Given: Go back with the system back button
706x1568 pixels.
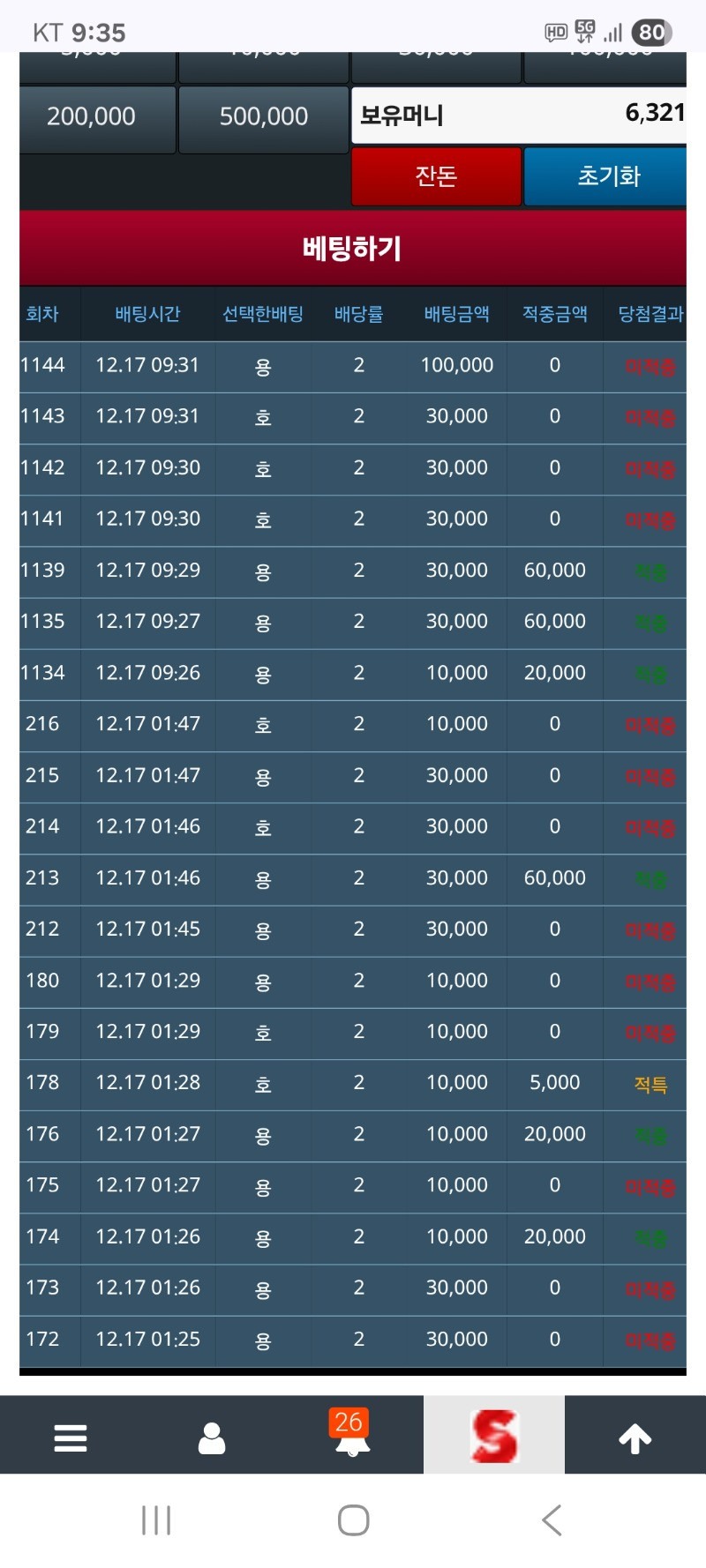Looking at the screenshot, I should tap(552, 1520).
